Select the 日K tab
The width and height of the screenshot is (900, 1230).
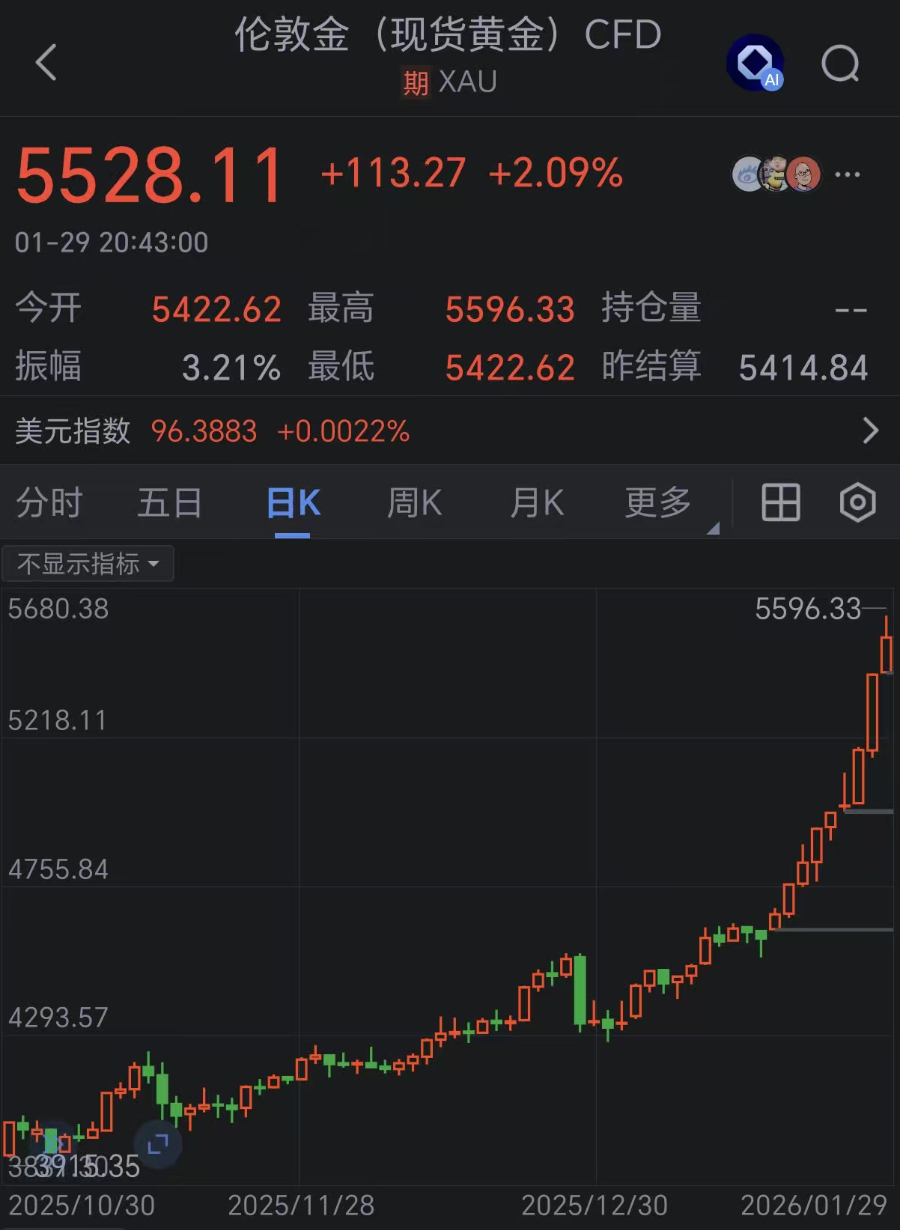click(291, 503)
